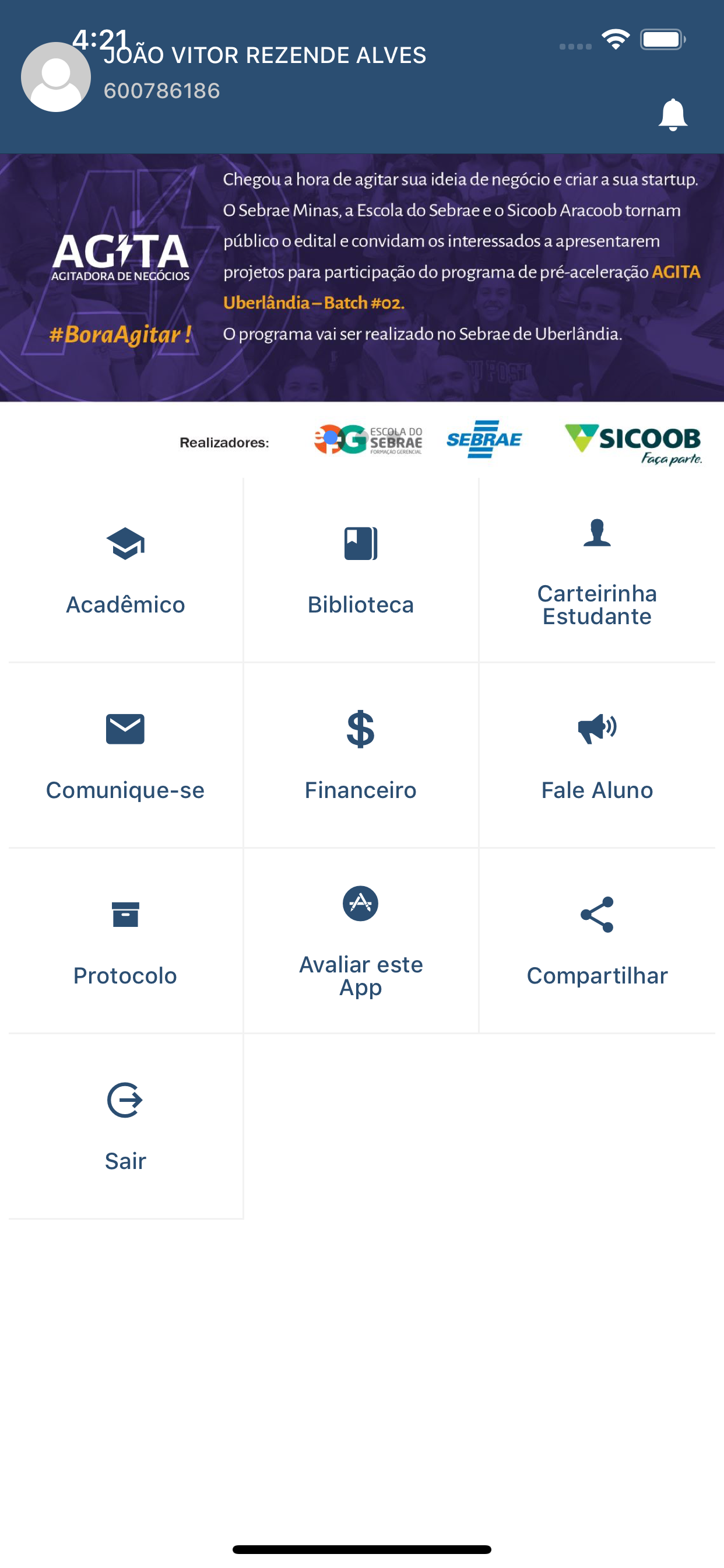Tap the student name JOÃO VITOR REZENDE ALVES
The width and height of the screenshot is (724, 1568).
(265, 55)
